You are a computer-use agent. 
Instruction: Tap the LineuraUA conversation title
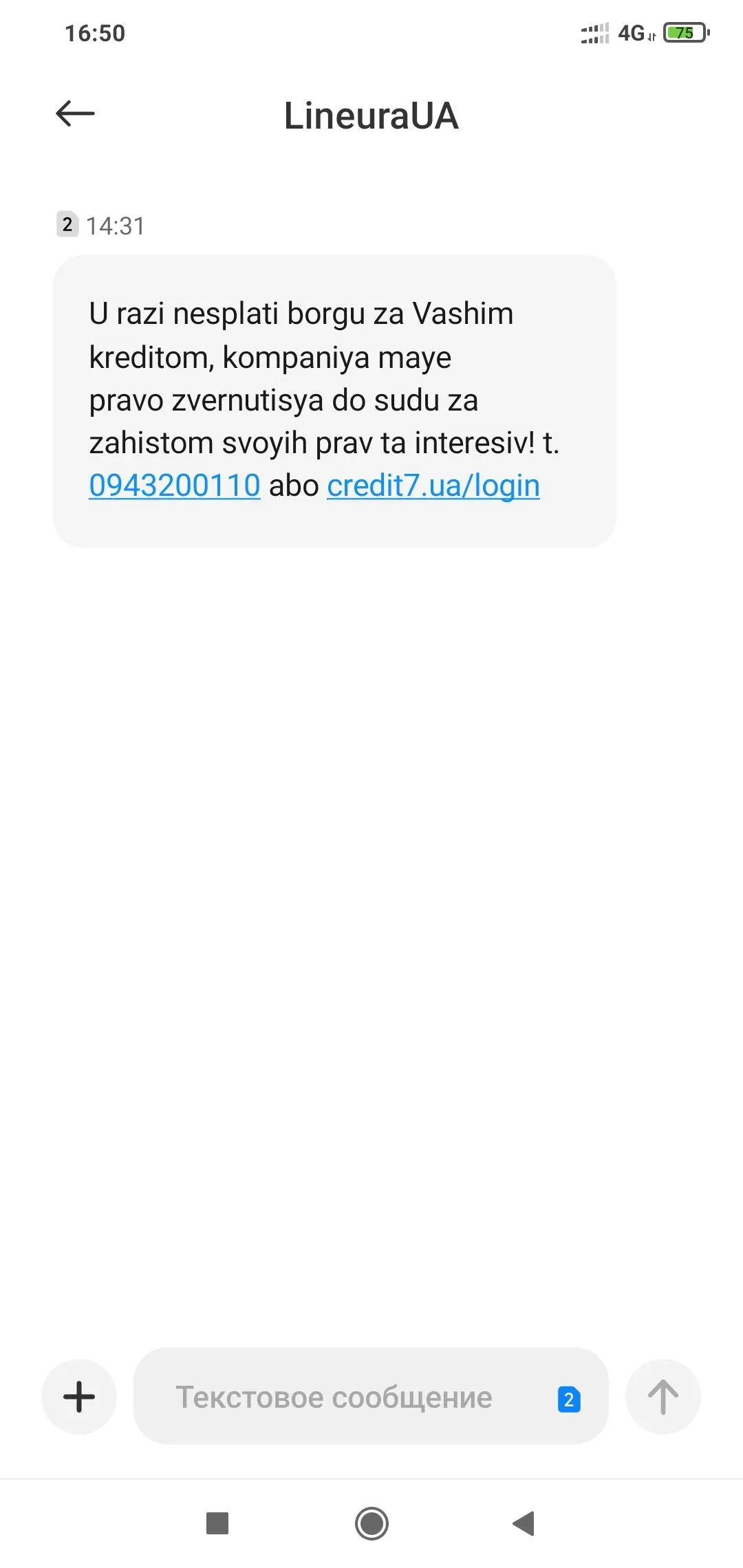click(x=371, y=116)
